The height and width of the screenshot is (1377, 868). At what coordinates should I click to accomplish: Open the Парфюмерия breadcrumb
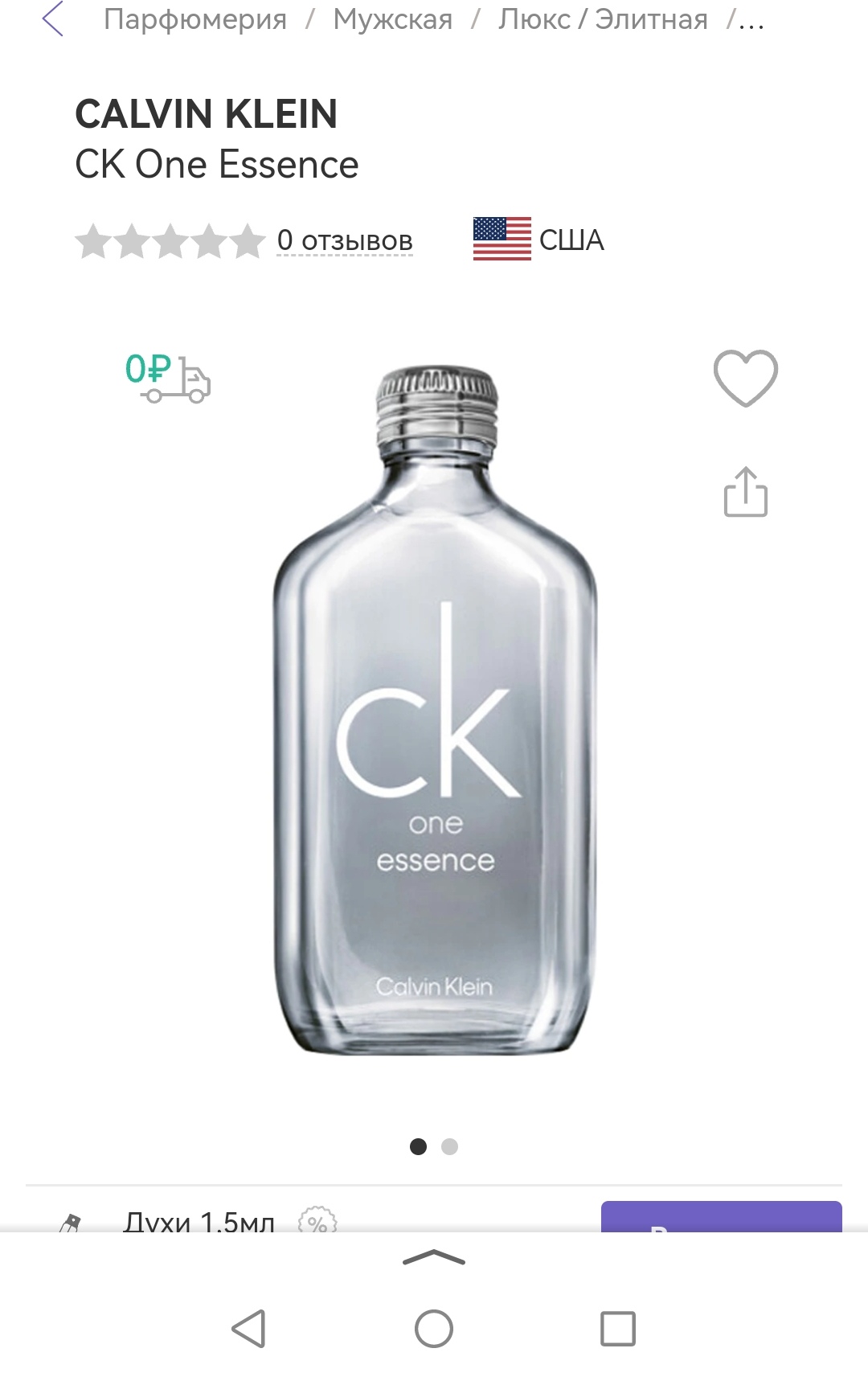(x=194, y=19)
